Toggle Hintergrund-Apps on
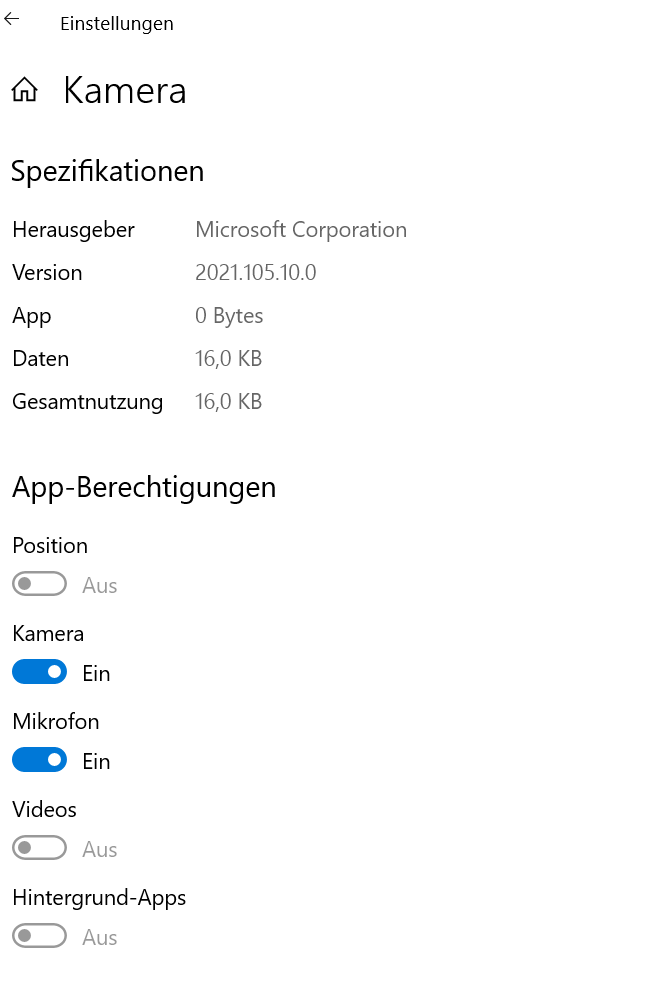Screen dimensions: 648x988 (x=39, y=936)
